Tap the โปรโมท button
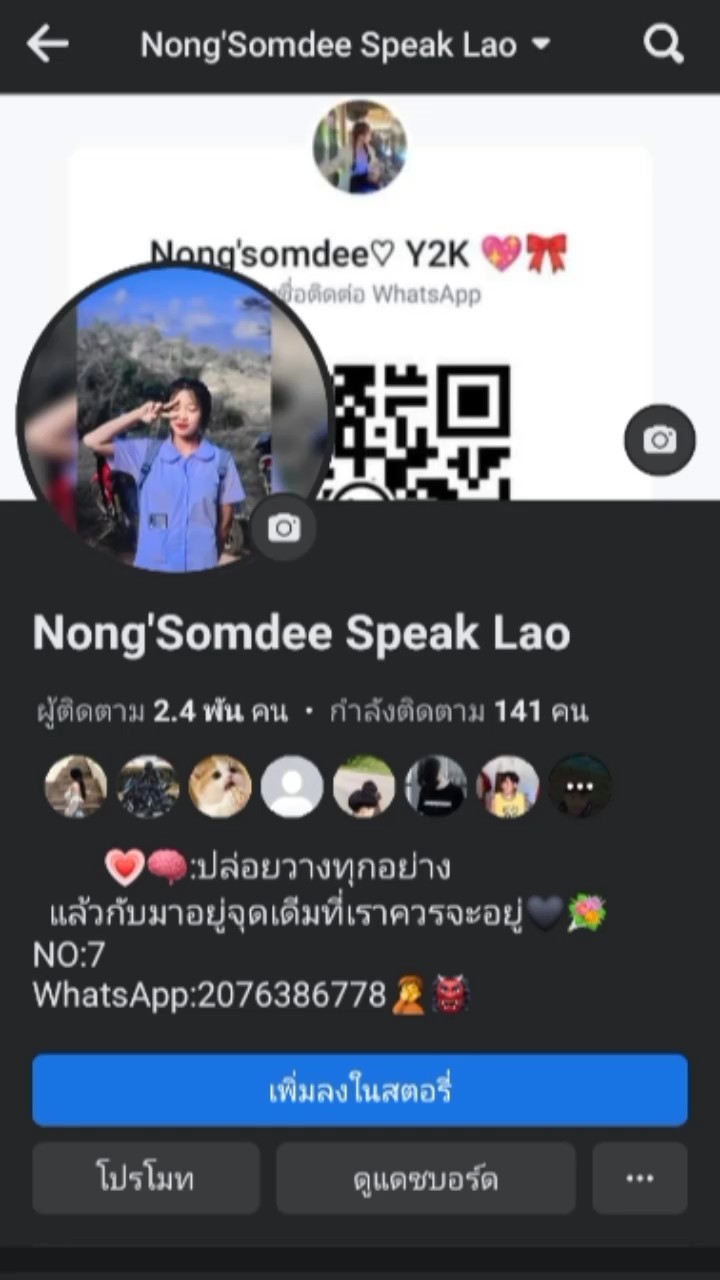Viewport: 720px width, 1280px height. (146, 1178)
